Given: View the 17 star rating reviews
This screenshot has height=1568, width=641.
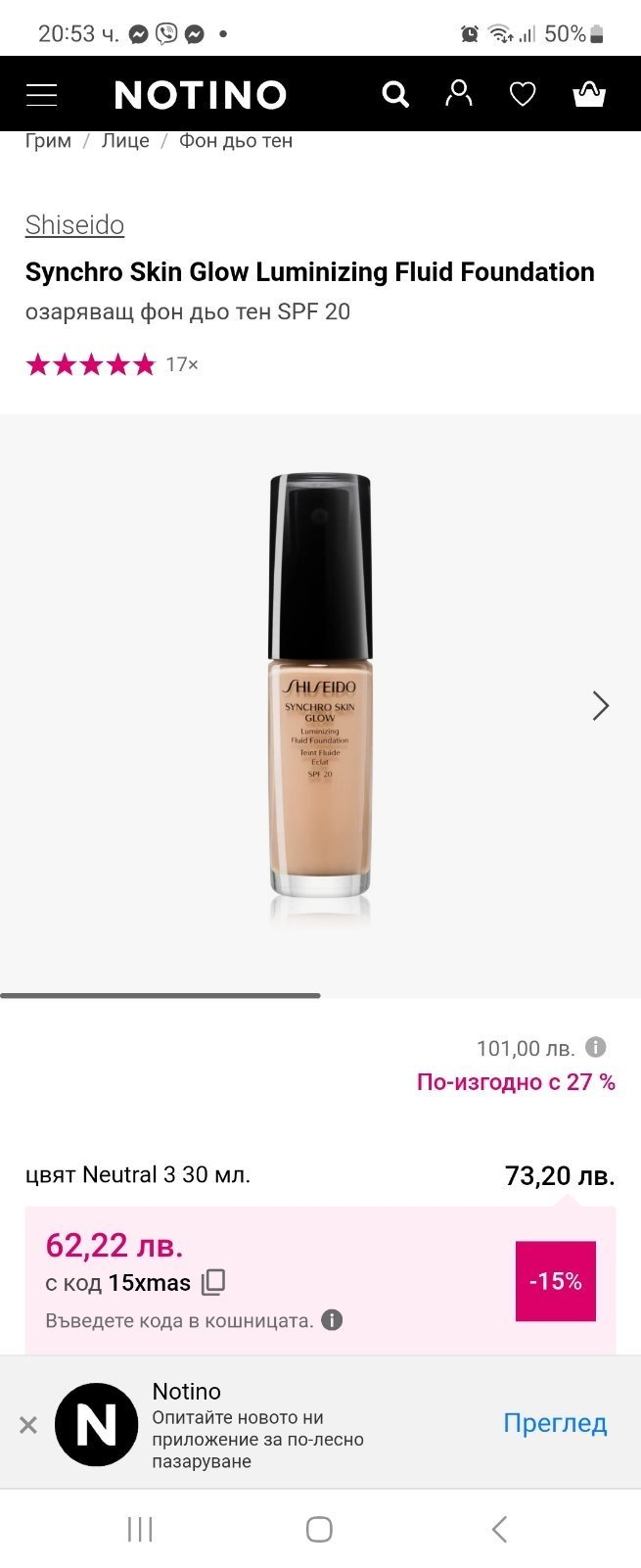Looking at the screenshot, I should pyautogui.click(x=112, y=364).
